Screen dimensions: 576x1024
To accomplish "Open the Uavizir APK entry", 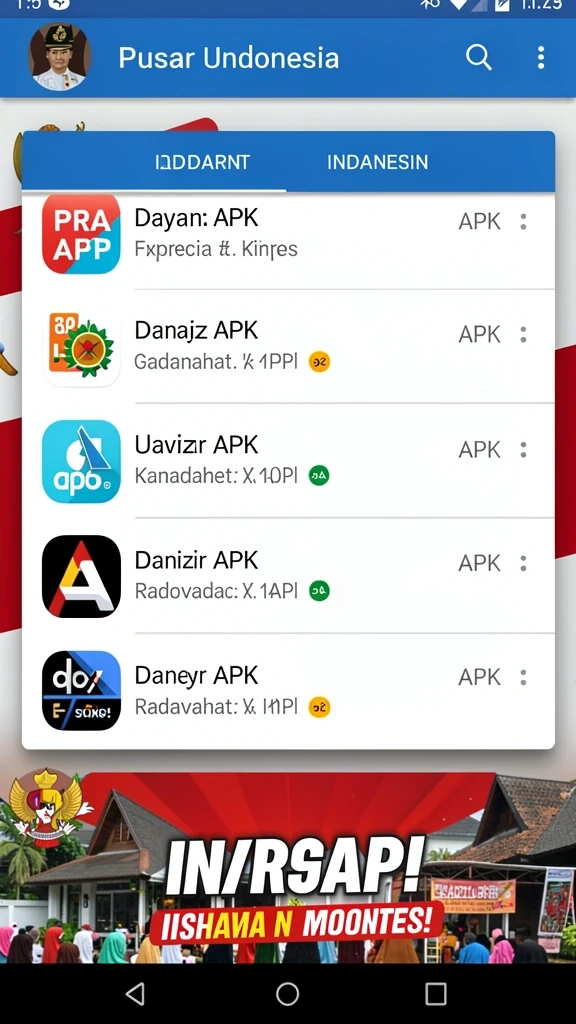I will 288,461.
